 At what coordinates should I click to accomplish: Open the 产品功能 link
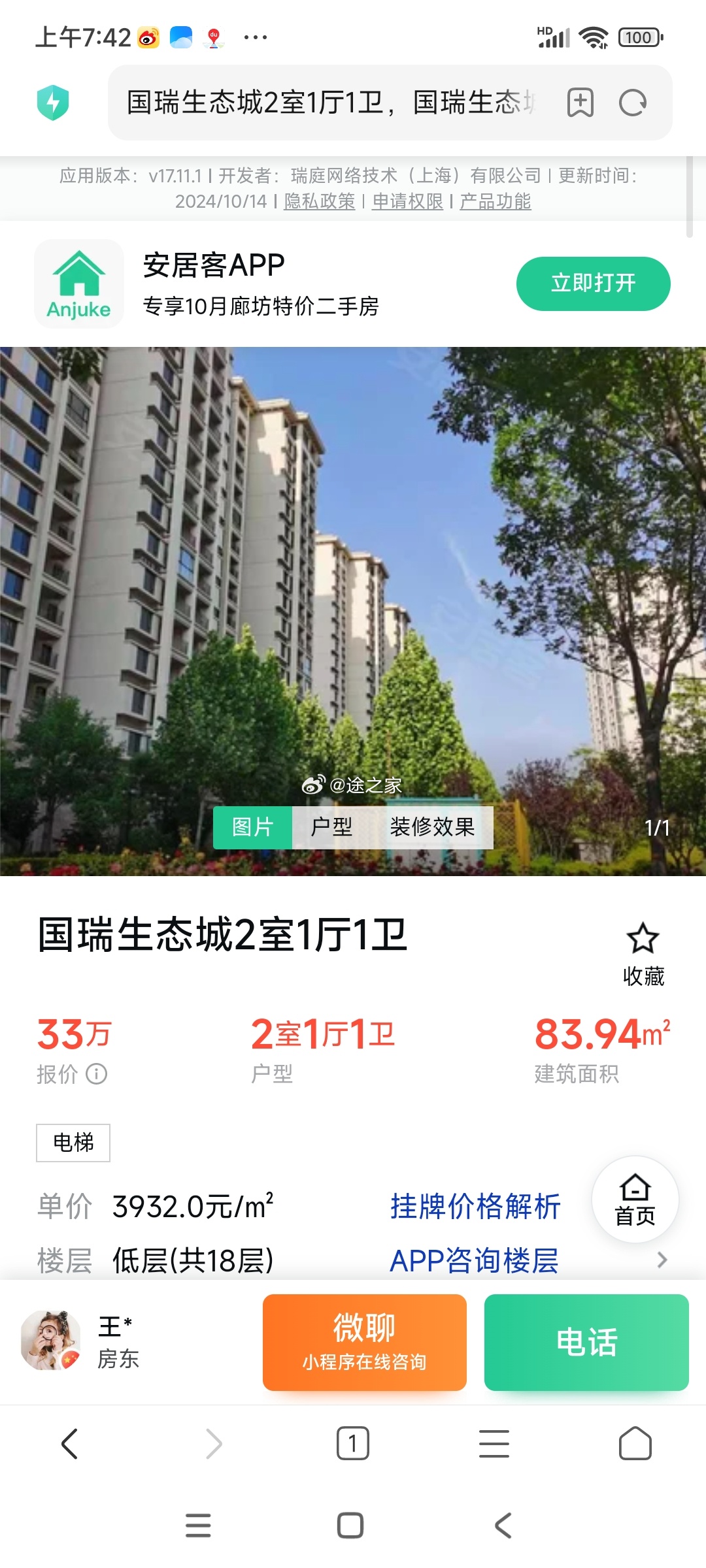[x=496, y=201]
